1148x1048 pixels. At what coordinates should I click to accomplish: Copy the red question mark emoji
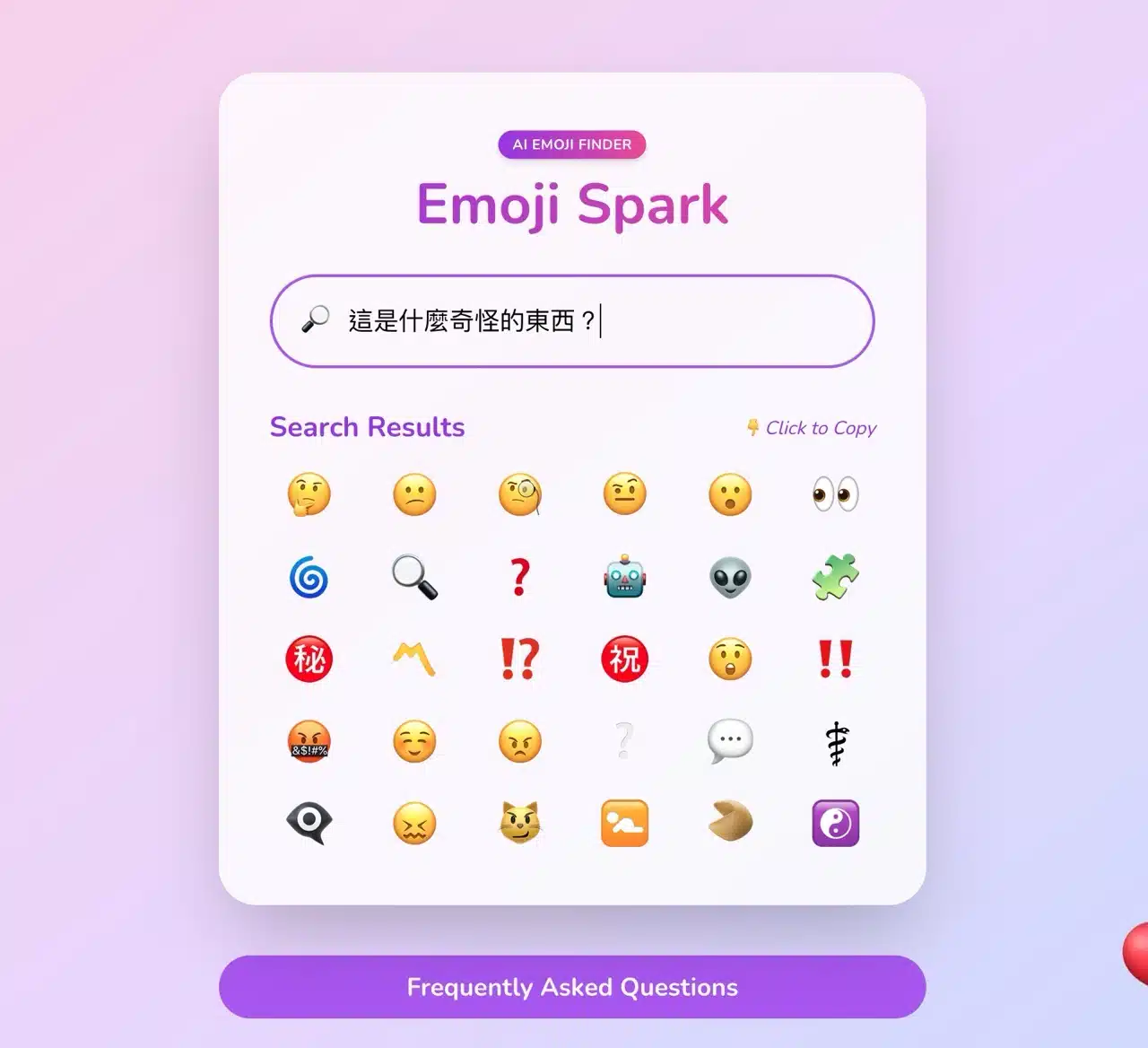pyautogui.click(x=520, y=577)
